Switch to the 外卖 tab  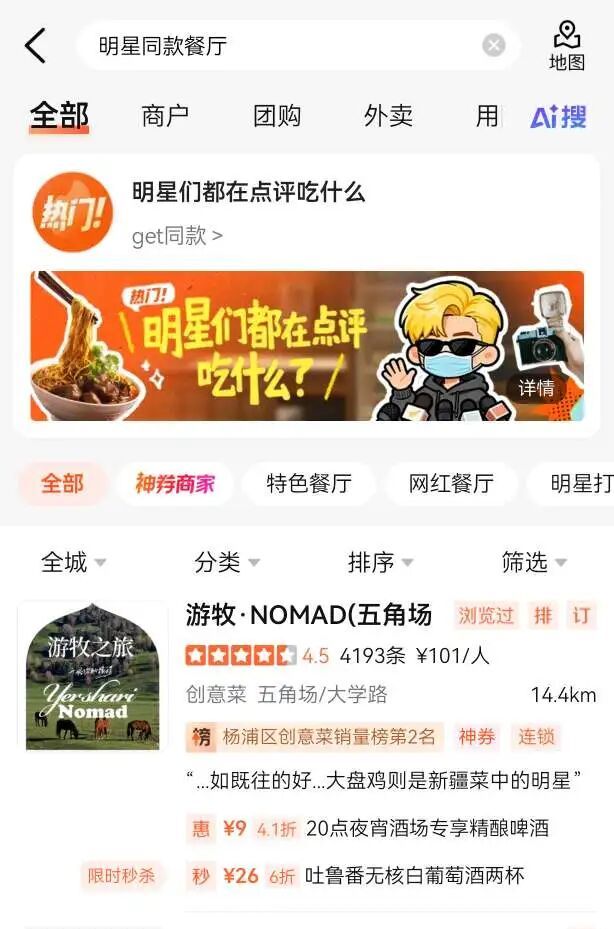click(x=388, y=116)
